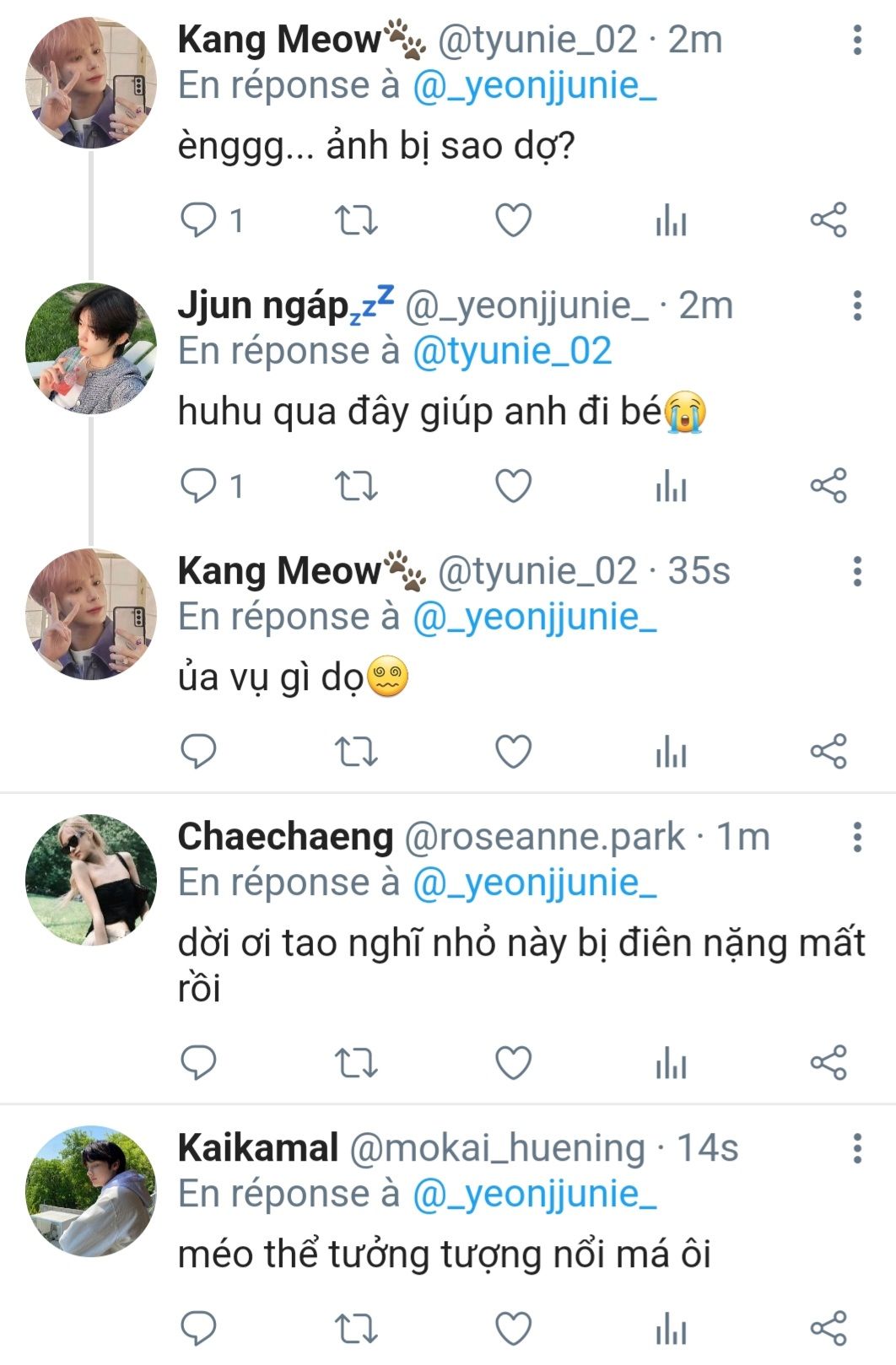This screenshot has width=896, height=1365.
Task: Like Kaikamal's reply
Action: click(x=513, y=1329)
